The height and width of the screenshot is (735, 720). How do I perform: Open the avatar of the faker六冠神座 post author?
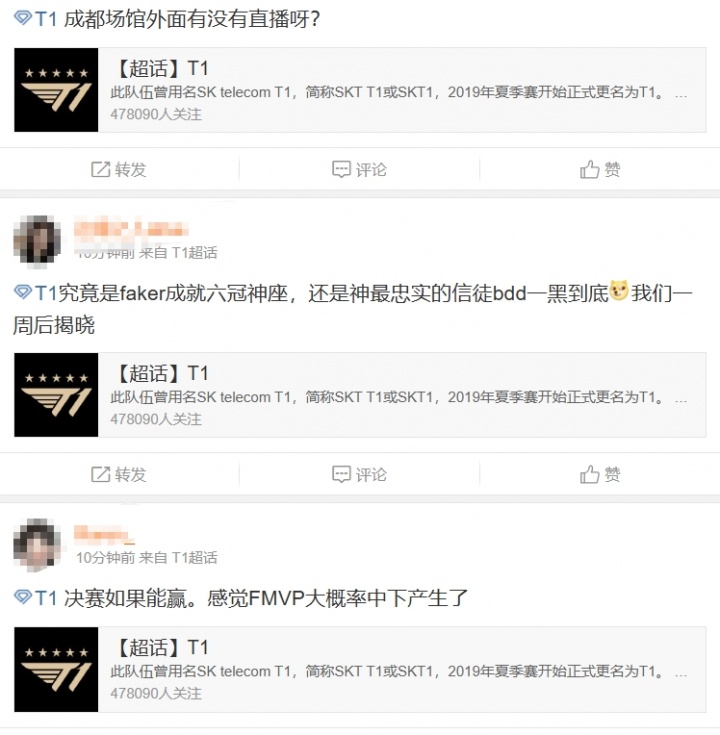[38, 240]
